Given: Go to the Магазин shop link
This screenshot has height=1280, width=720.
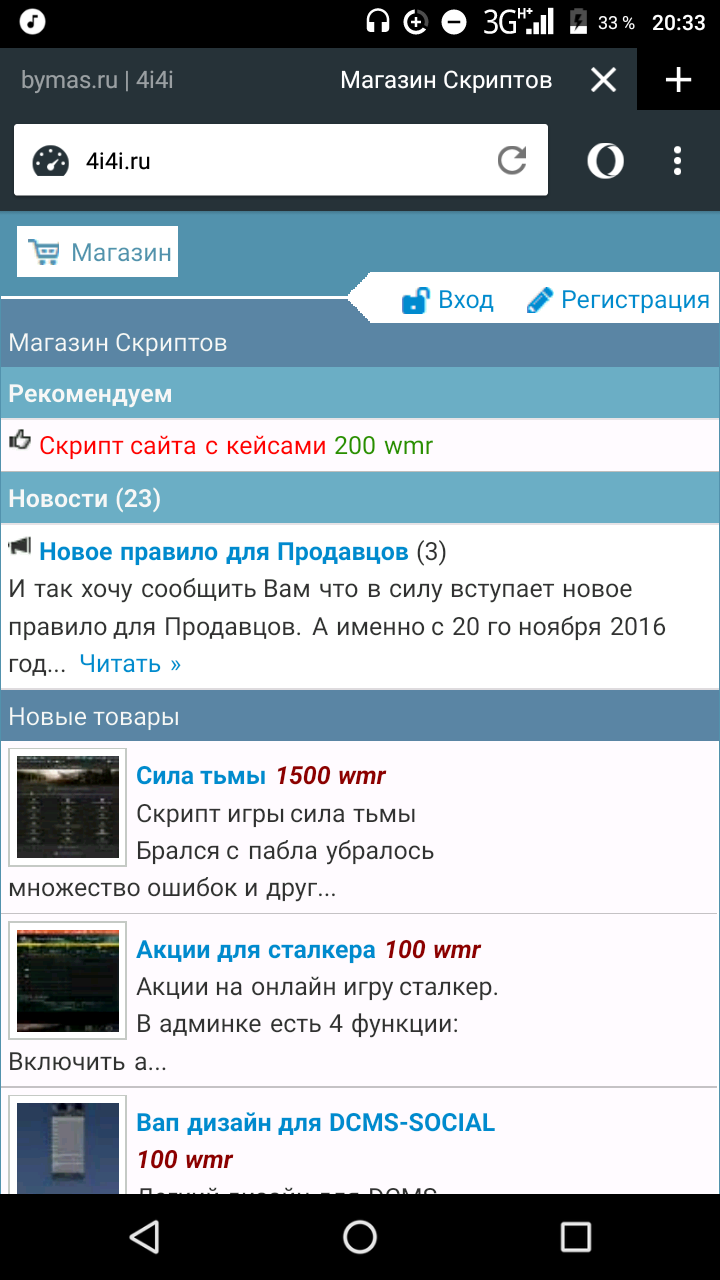Looking at the screenshot, I should (98, 252).
